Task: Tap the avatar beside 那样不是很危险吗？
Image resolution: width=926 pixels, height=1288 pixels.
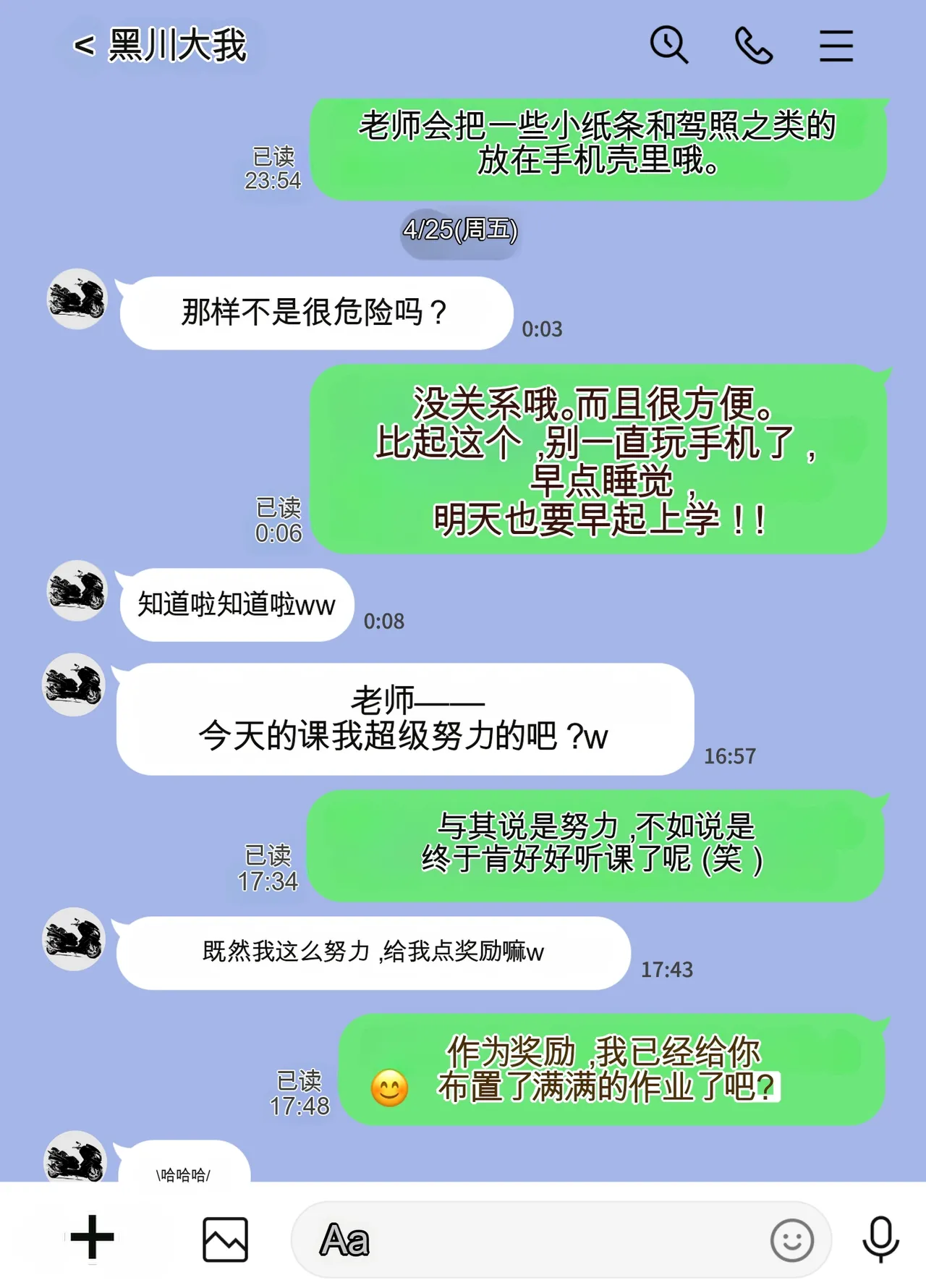Action: [x=77, y=299]
